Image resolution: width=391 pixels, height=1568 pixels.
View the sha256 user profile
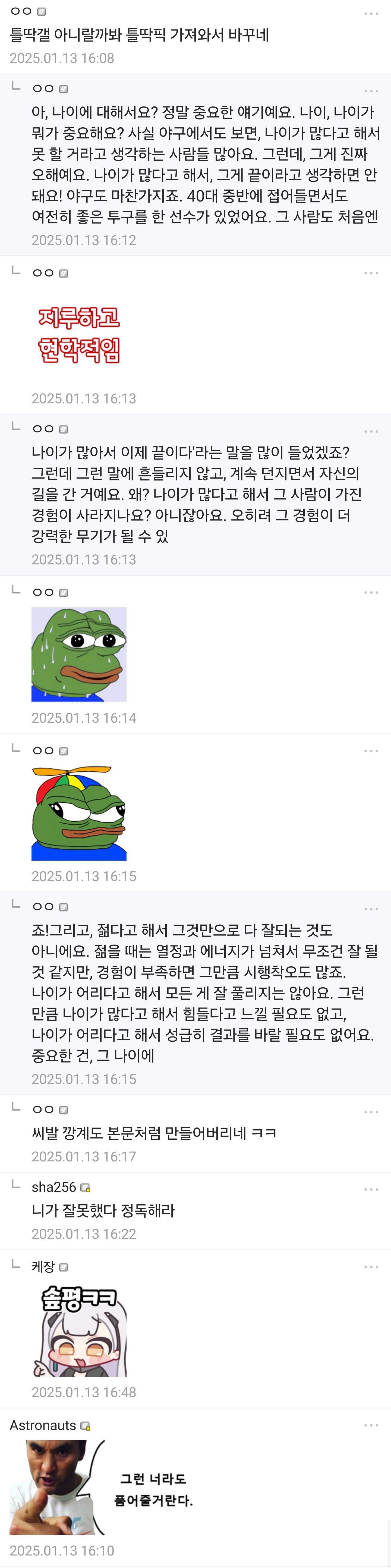[54, 1187]
